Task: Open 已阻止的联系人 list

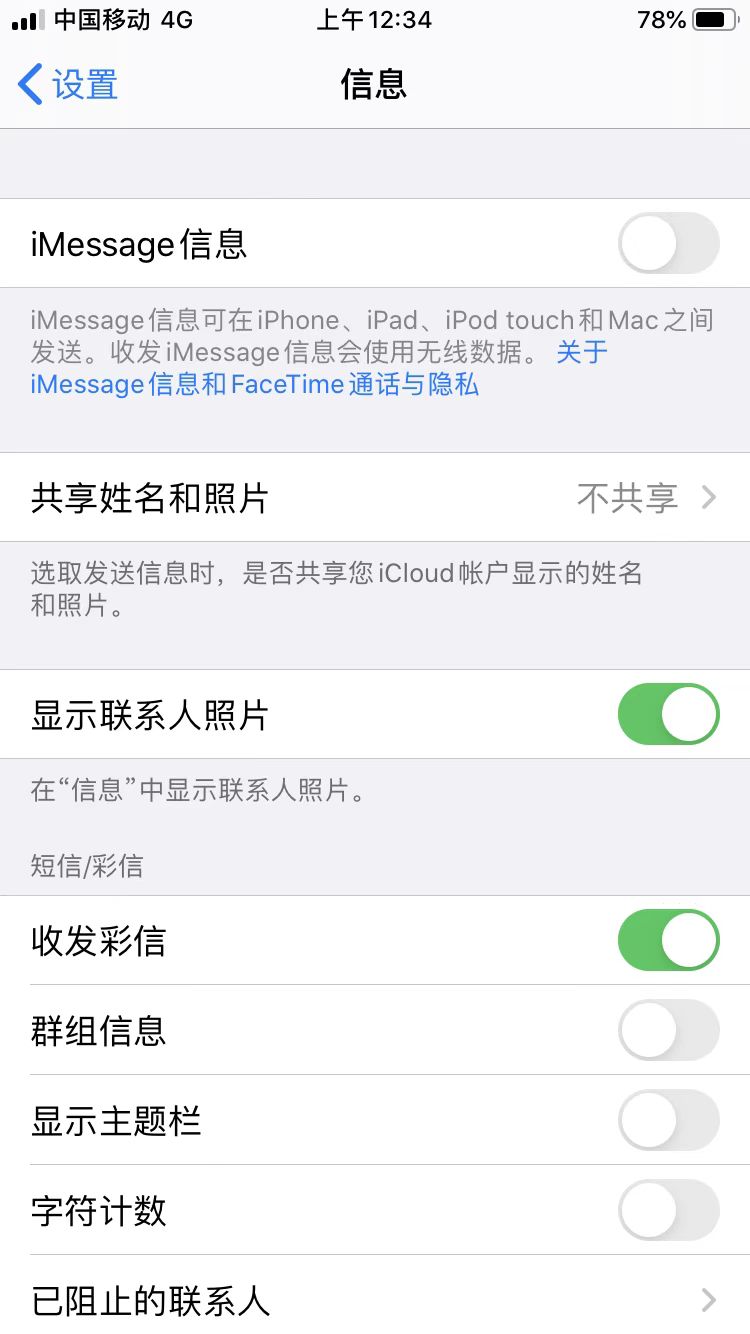Action: tap(375, 1300)
